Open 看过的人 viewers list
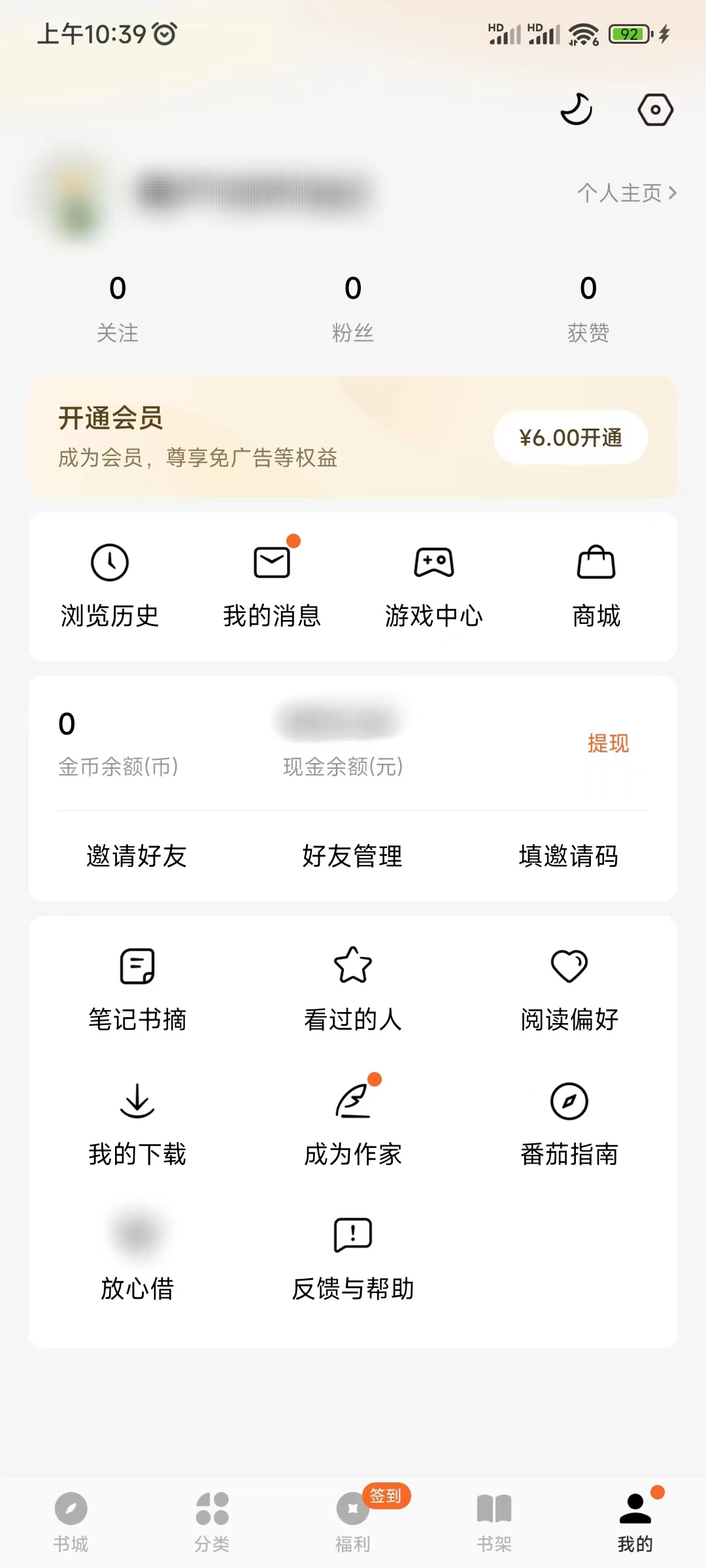Viewport: 706px width, 1568px height. pyautogui.click(x=352, y=990)
